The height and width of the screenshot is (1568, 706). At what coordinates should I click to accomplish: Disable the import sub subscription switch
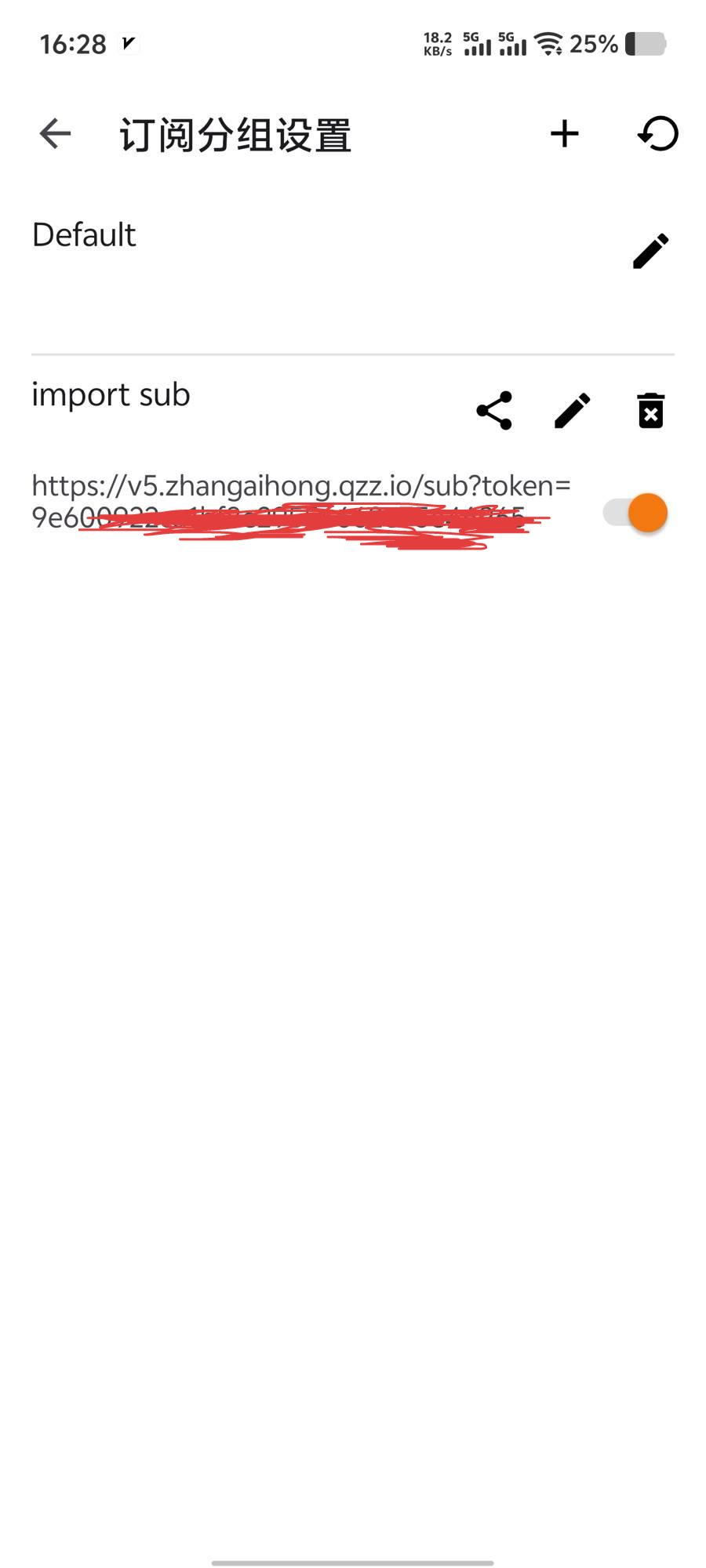click(x=636, y=513)
